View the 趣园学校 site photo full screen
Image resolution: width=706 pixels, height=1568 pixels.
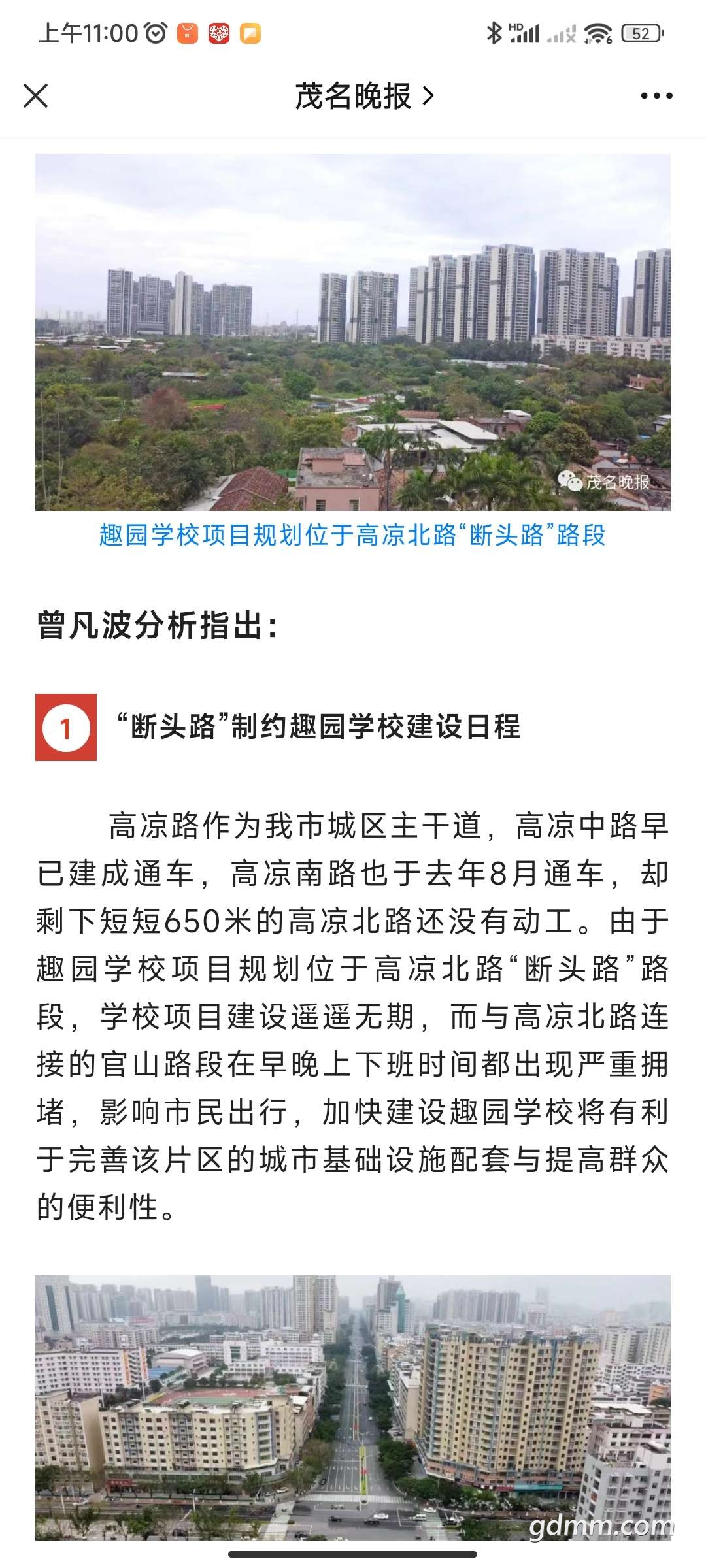[353, 332]
